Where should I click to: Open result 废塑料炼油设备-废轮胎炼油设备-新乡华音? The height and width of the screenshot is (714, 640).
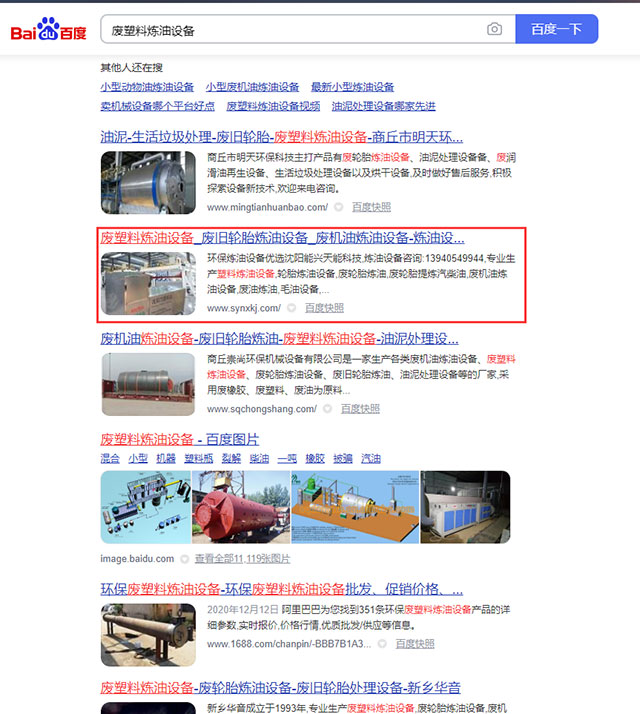280,688
